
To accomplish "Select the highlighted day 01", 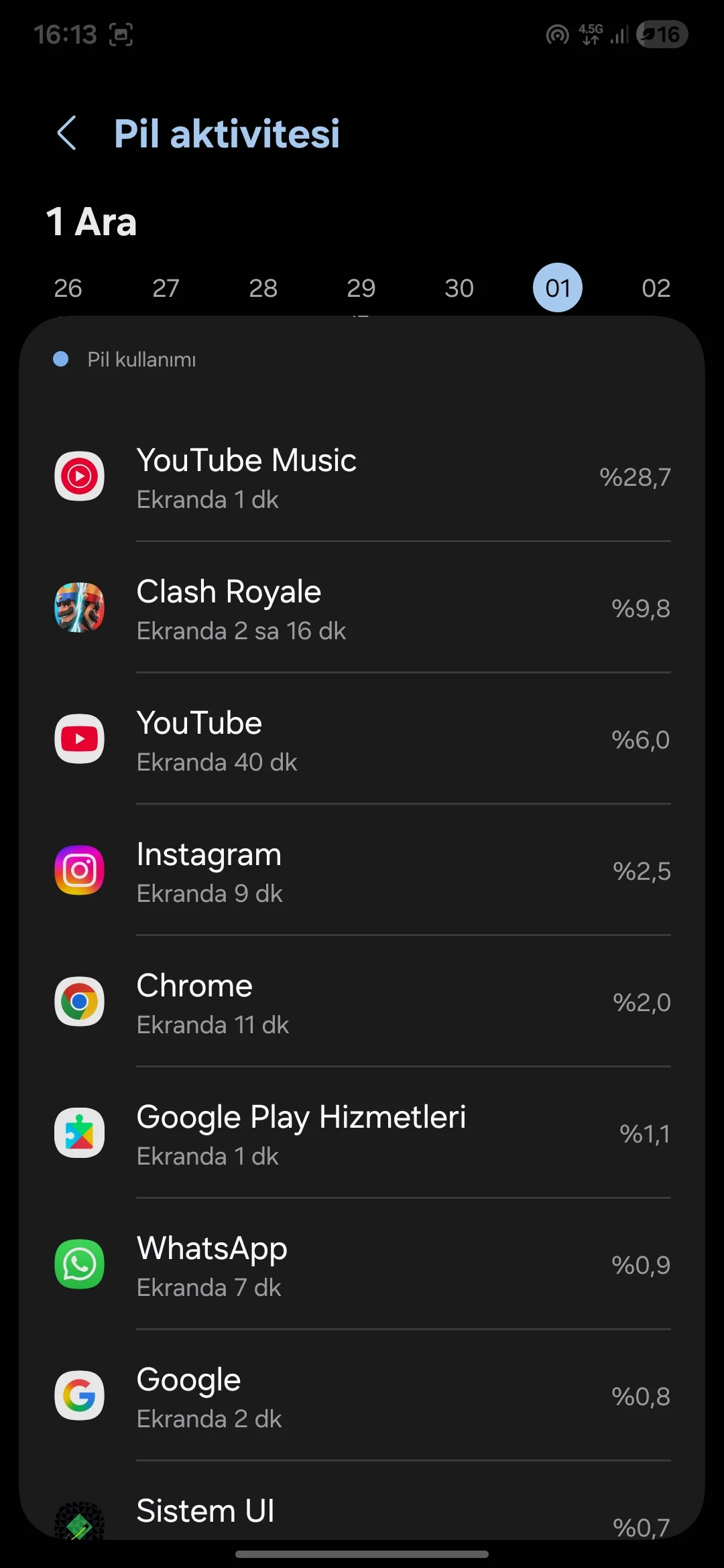I will tap(557, 288).
